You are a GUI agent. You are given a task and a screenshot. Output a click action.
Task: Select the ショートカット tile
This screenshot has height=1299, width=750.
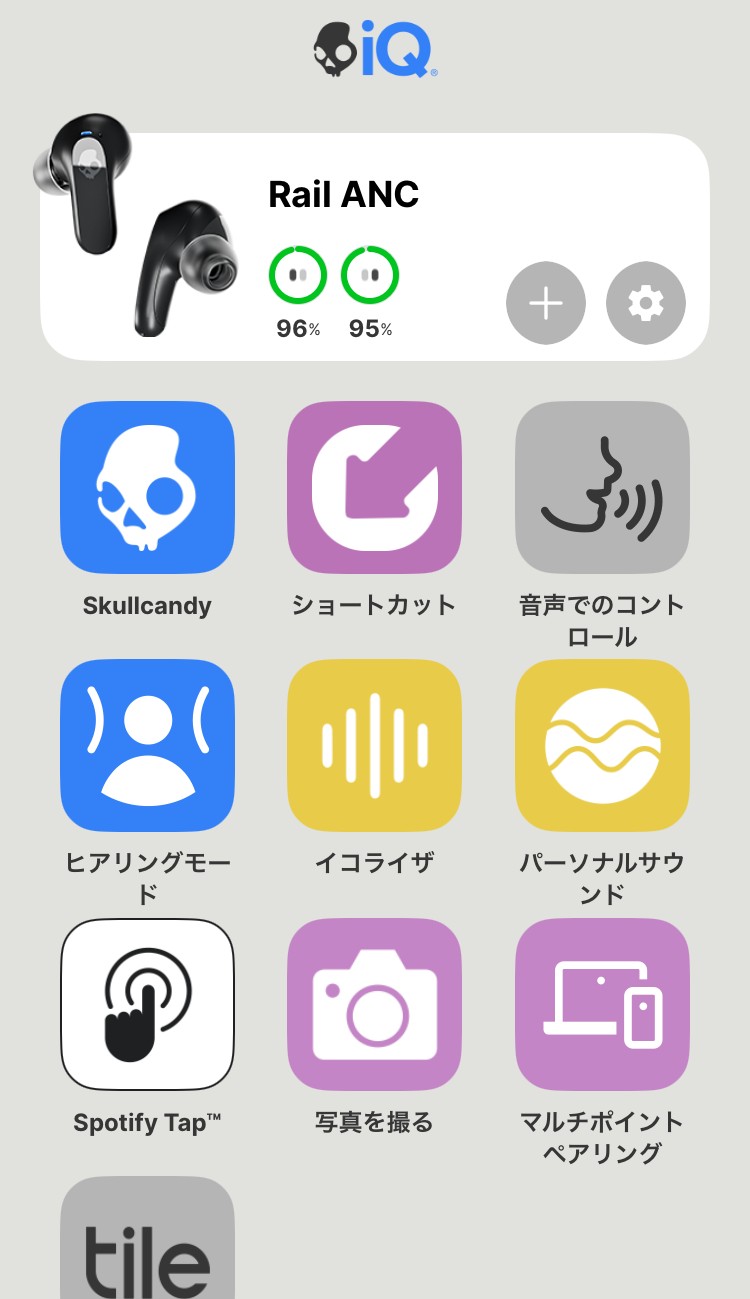click(374, 488)
